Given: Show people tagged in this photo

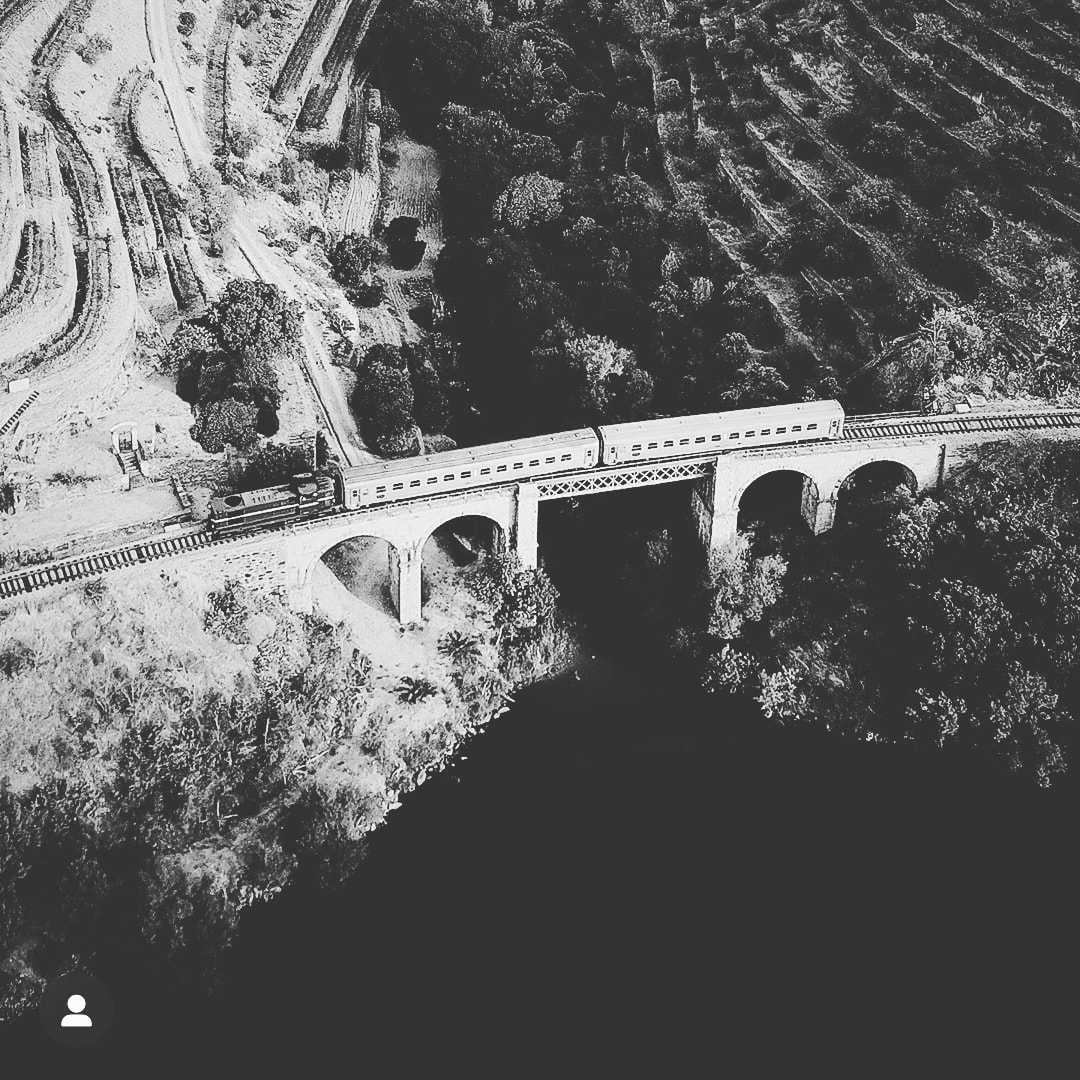Looking at the screenshot, I should tap(76, 1011).
